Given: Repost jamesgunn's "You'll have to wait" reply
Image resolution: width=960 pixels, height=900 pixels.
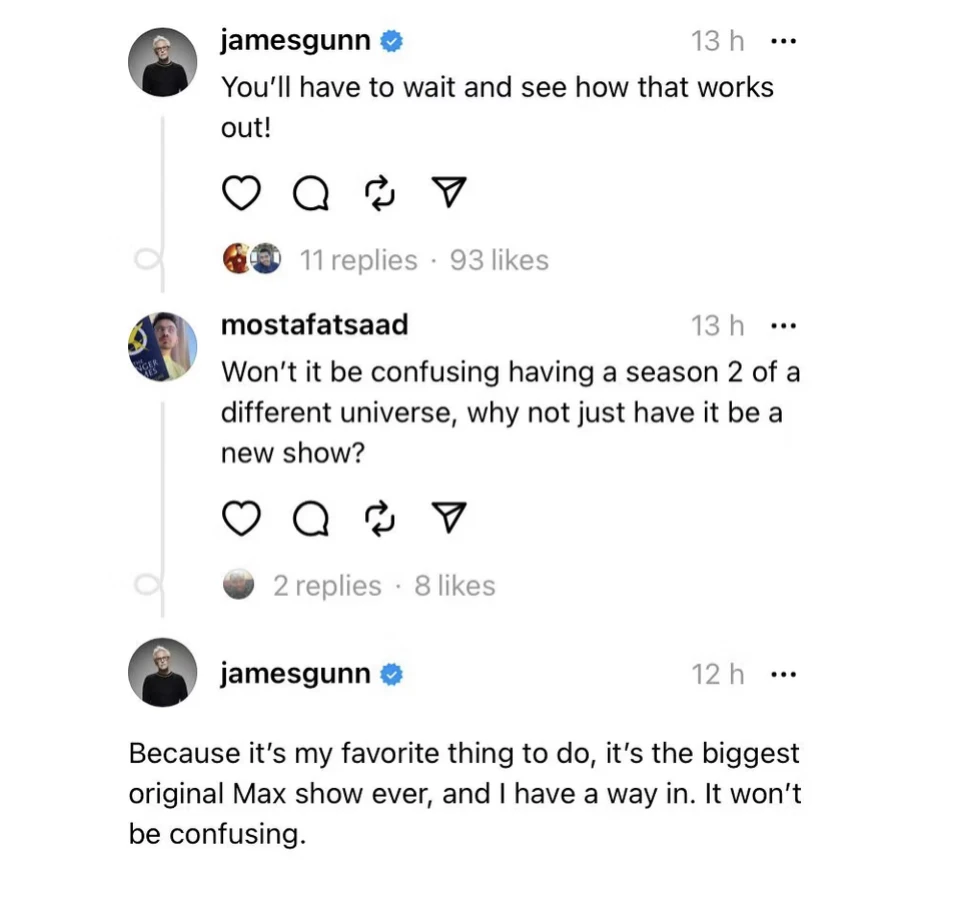Looking at the screenshot, I should point(381,192).
